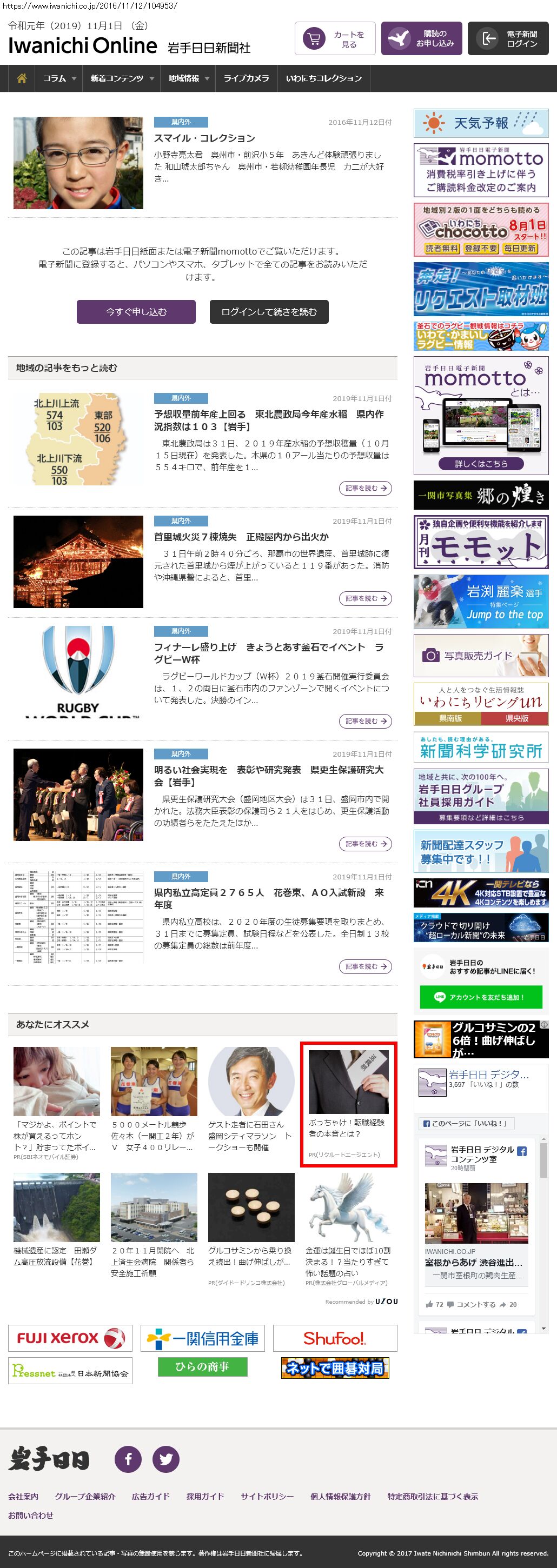Screen dimensions: 557x1568
Task: Open 会社案内 footer link
Action: point(23,1496)
